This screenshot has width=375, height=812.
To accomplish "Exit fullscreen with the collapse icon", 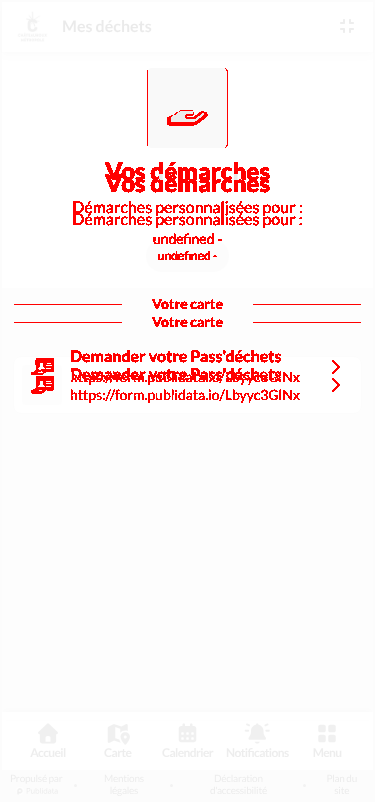I will point(347,26).
